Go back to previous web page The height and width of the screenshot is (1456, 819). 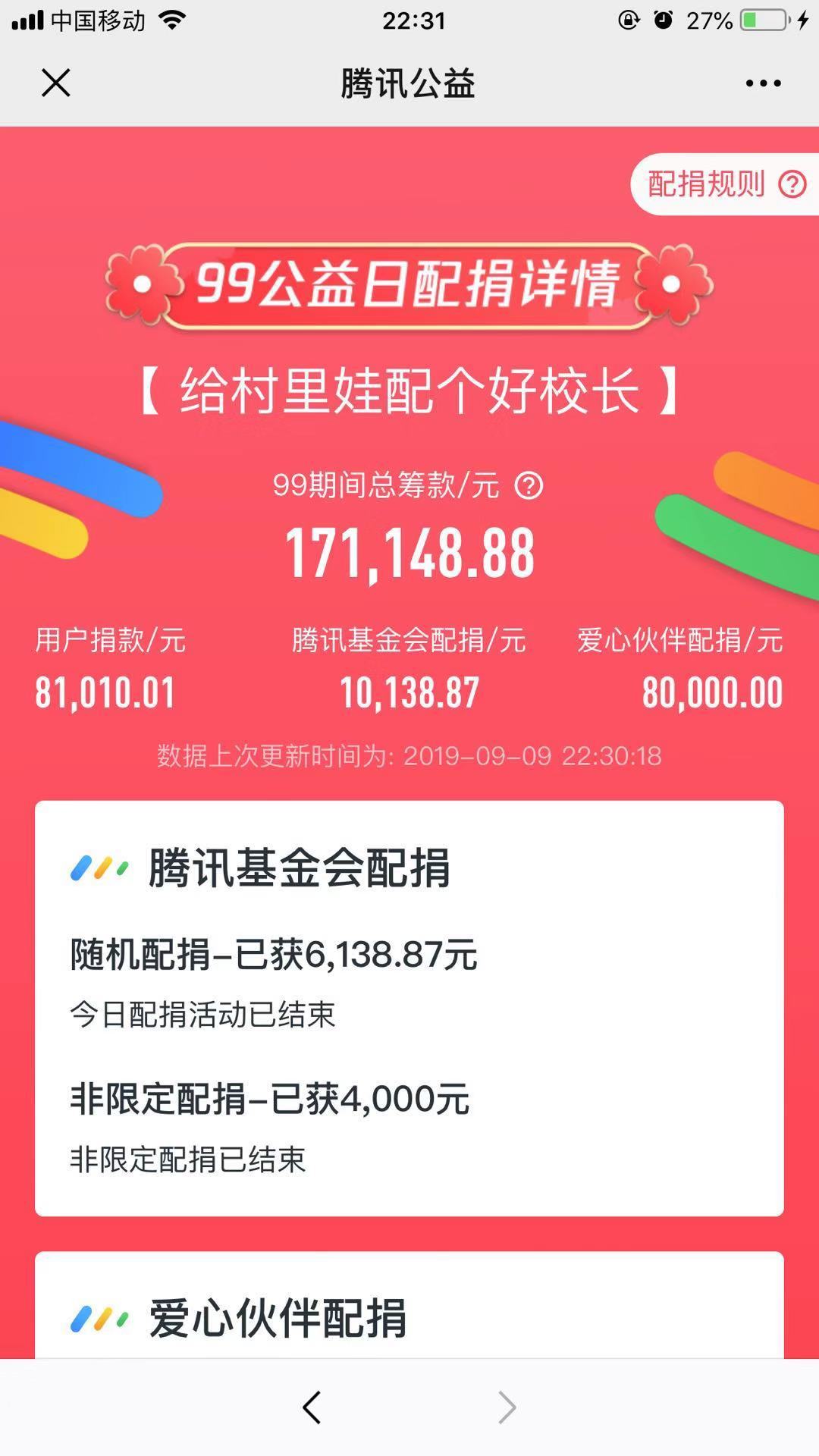312,1407
